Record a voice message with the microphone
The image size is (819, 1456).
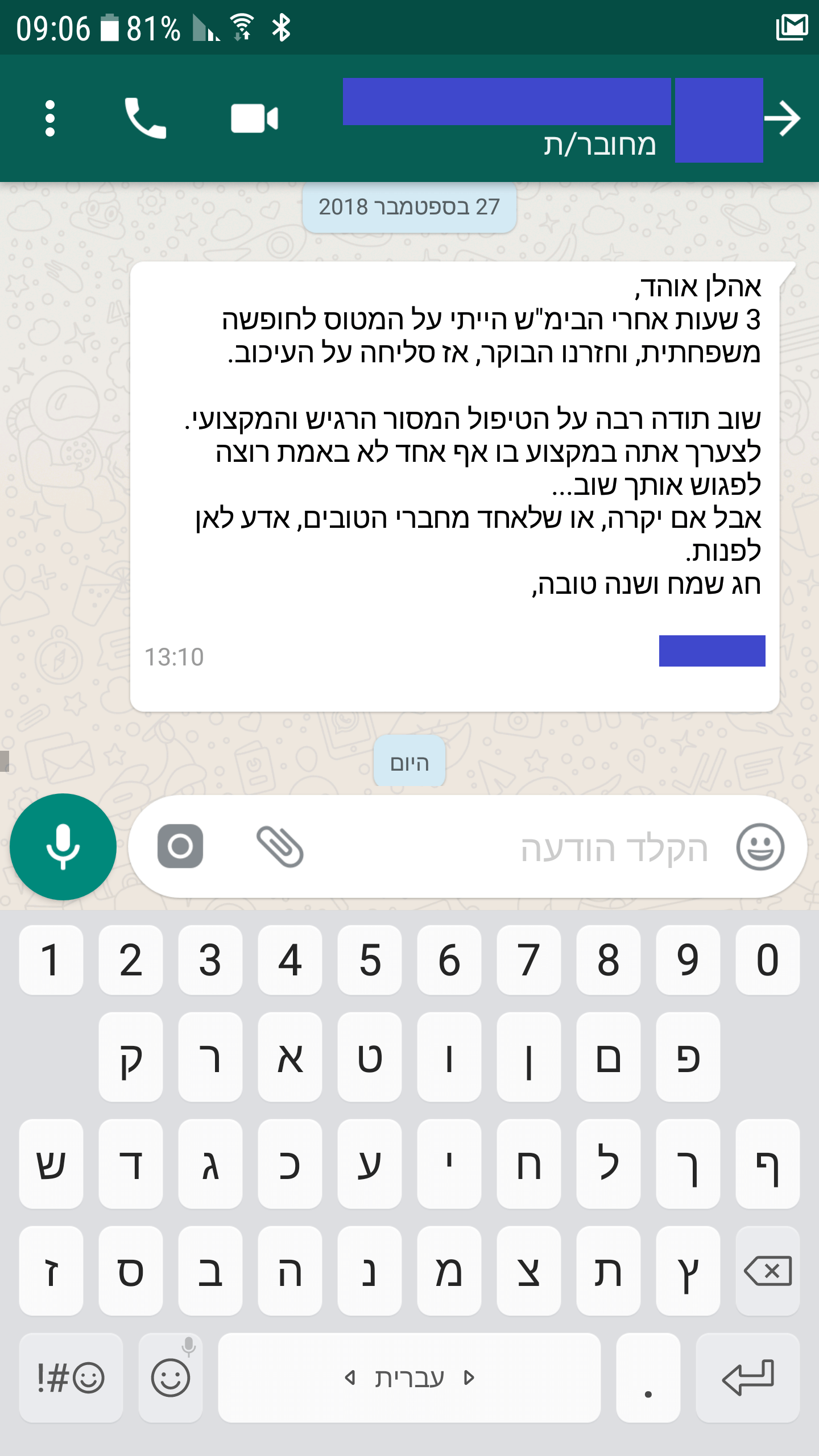click(x=63, y=846)
